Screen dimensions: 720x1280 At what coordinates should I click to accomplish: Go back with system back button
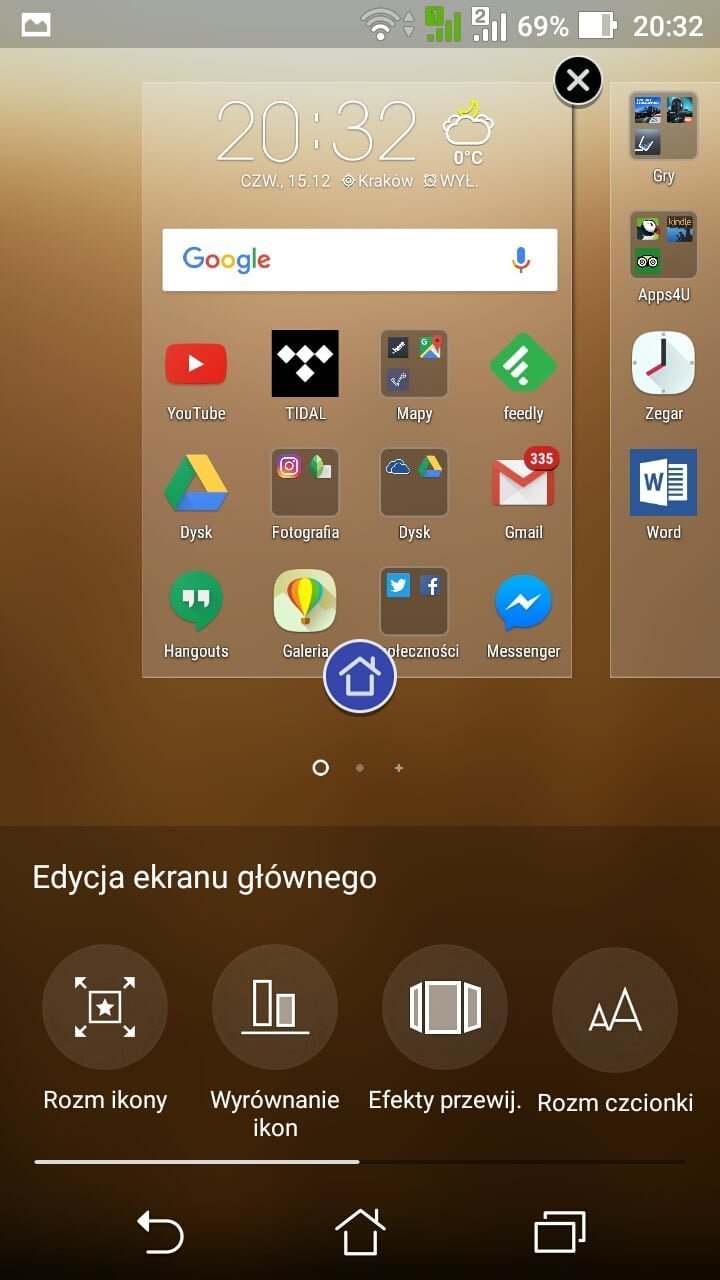click(160, 1231)
